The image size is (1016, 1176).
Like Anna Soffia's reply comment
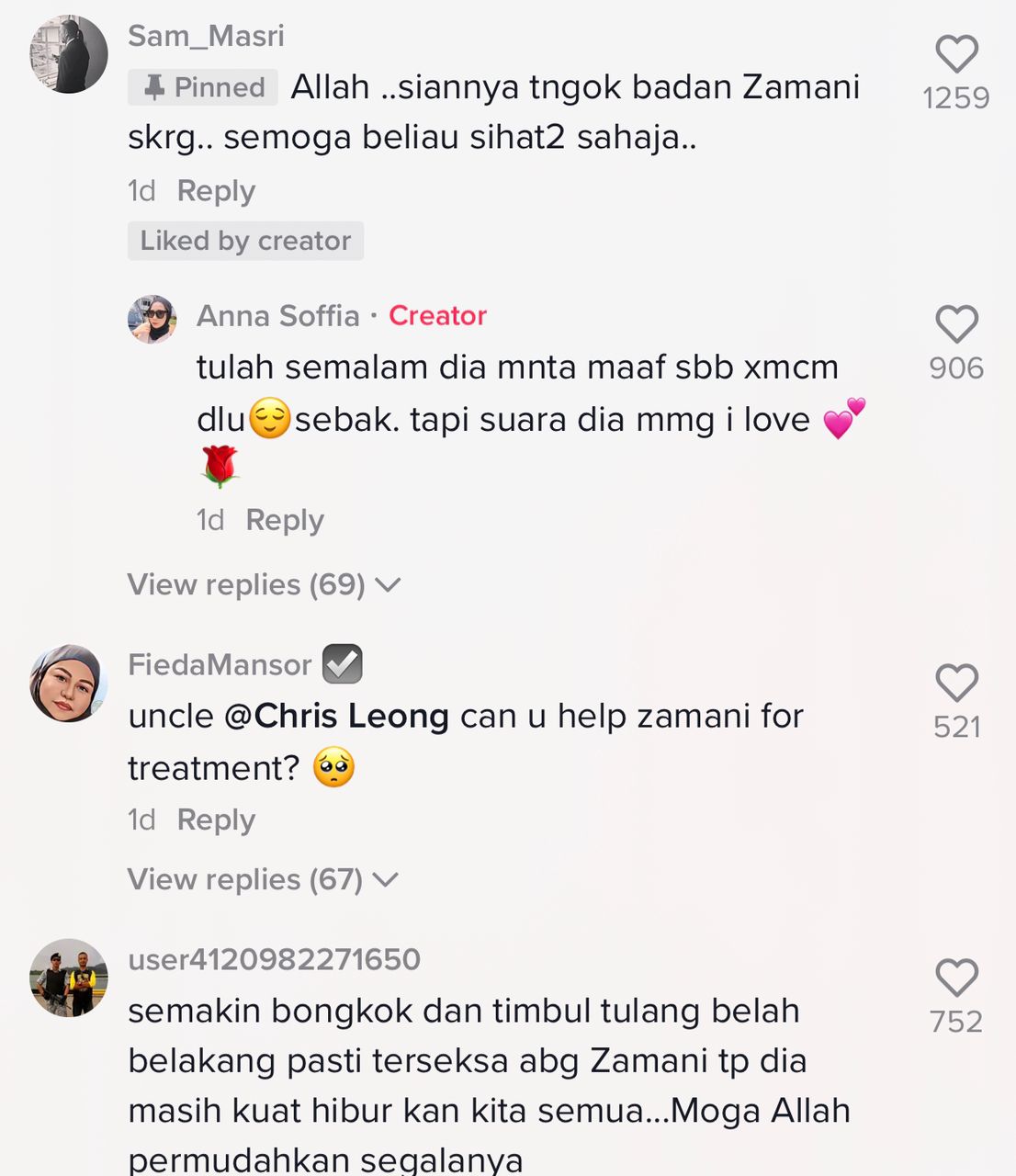956,325
